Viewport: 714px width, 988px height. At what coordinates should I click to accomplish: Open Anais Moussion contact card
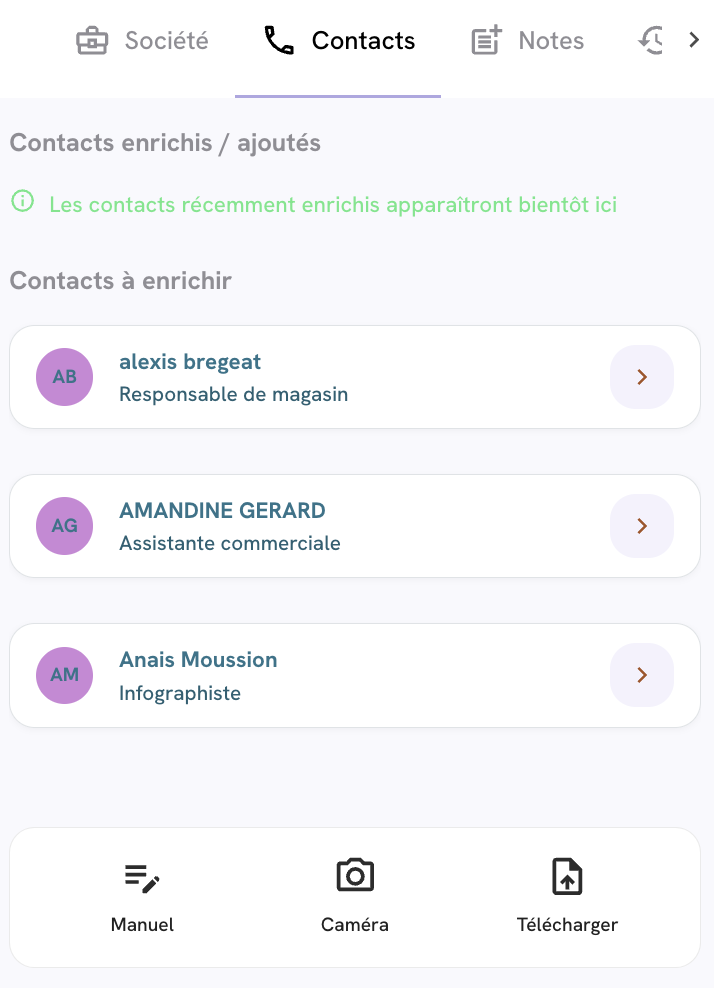click(x=300, y=675)
